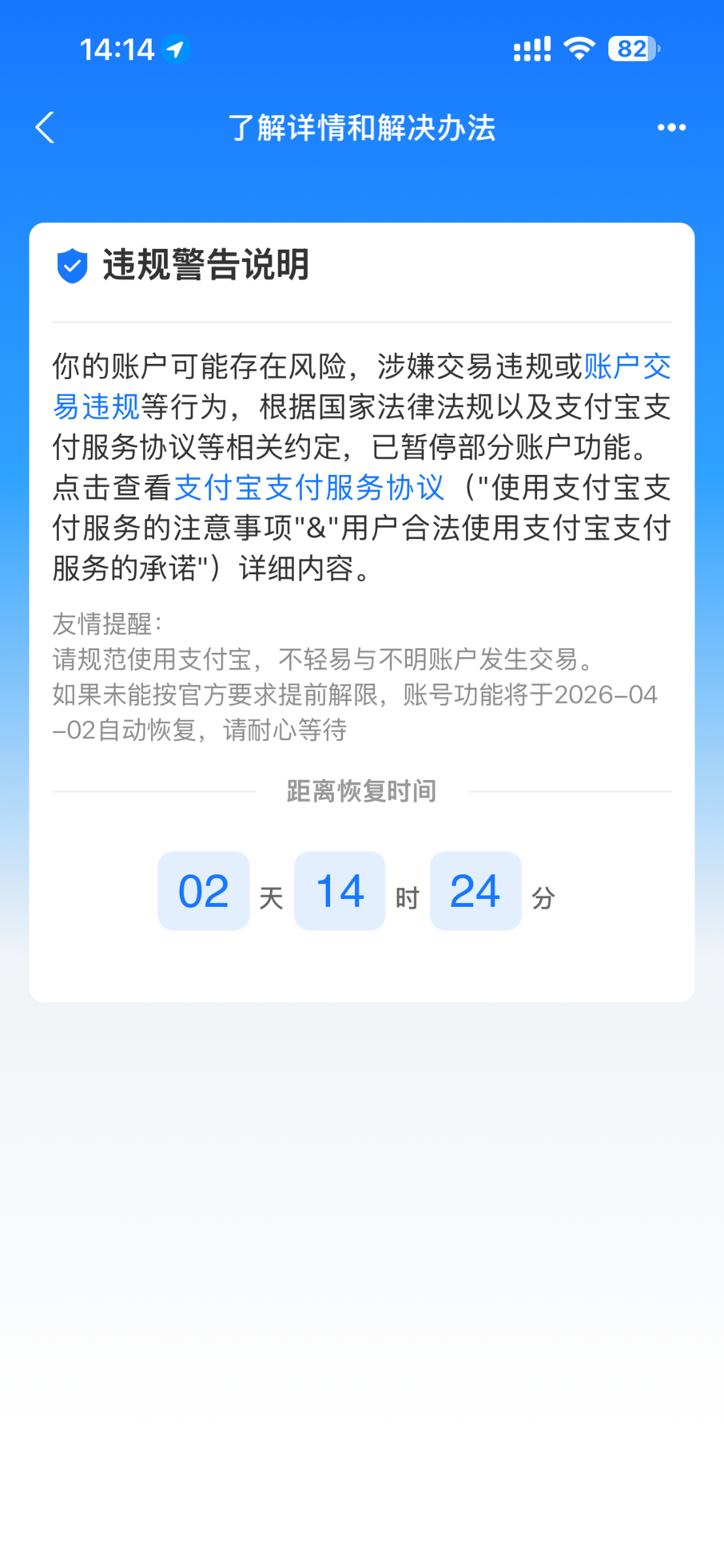Tap the Wi-Fi icon in the status bar
The image size is (724, 1568).
coord(579,47)
